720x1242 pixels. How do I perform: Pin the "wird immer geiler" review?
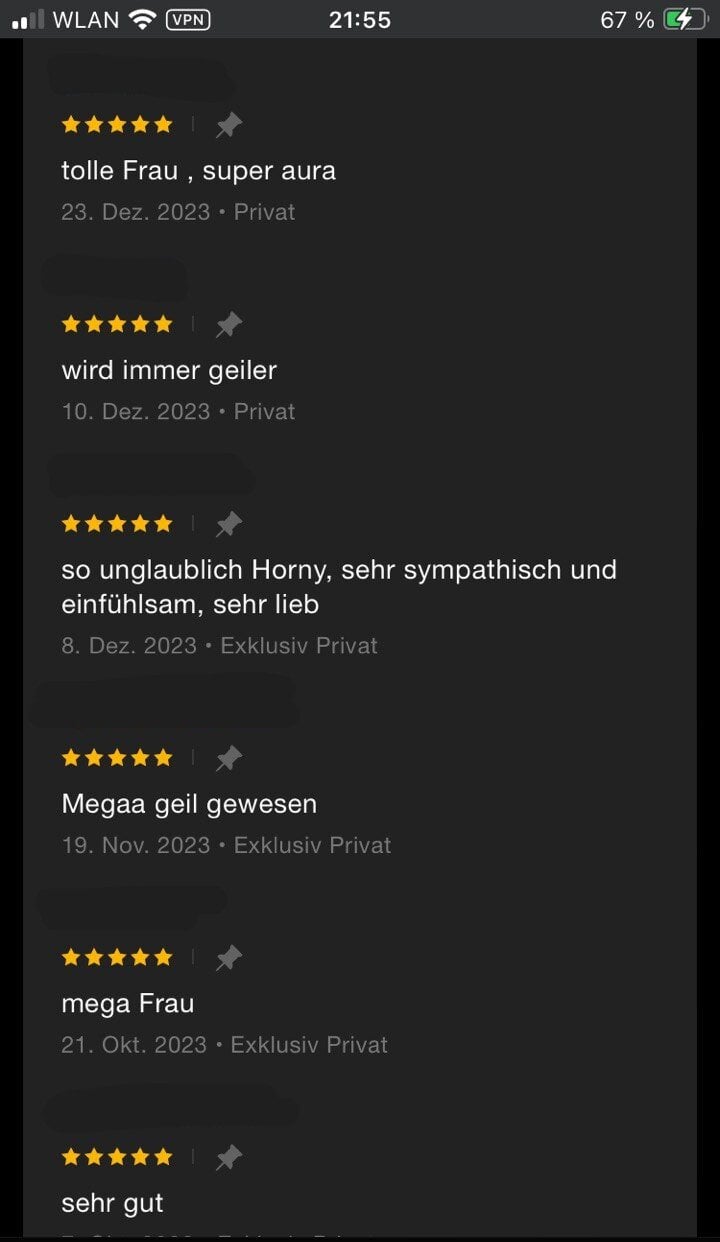[229, 324]
